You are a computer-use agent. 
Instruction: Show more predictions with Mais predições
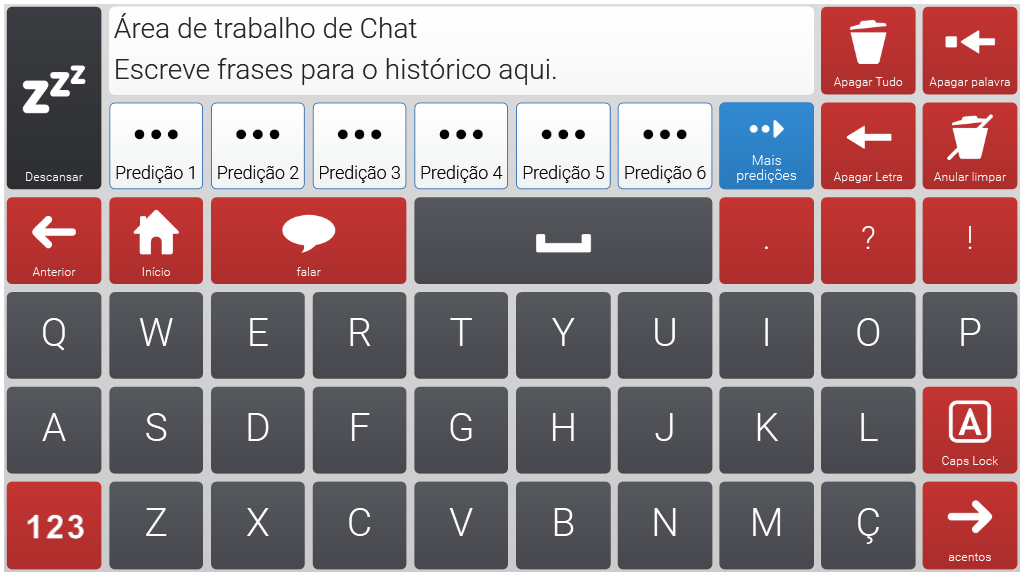point(766,145)
